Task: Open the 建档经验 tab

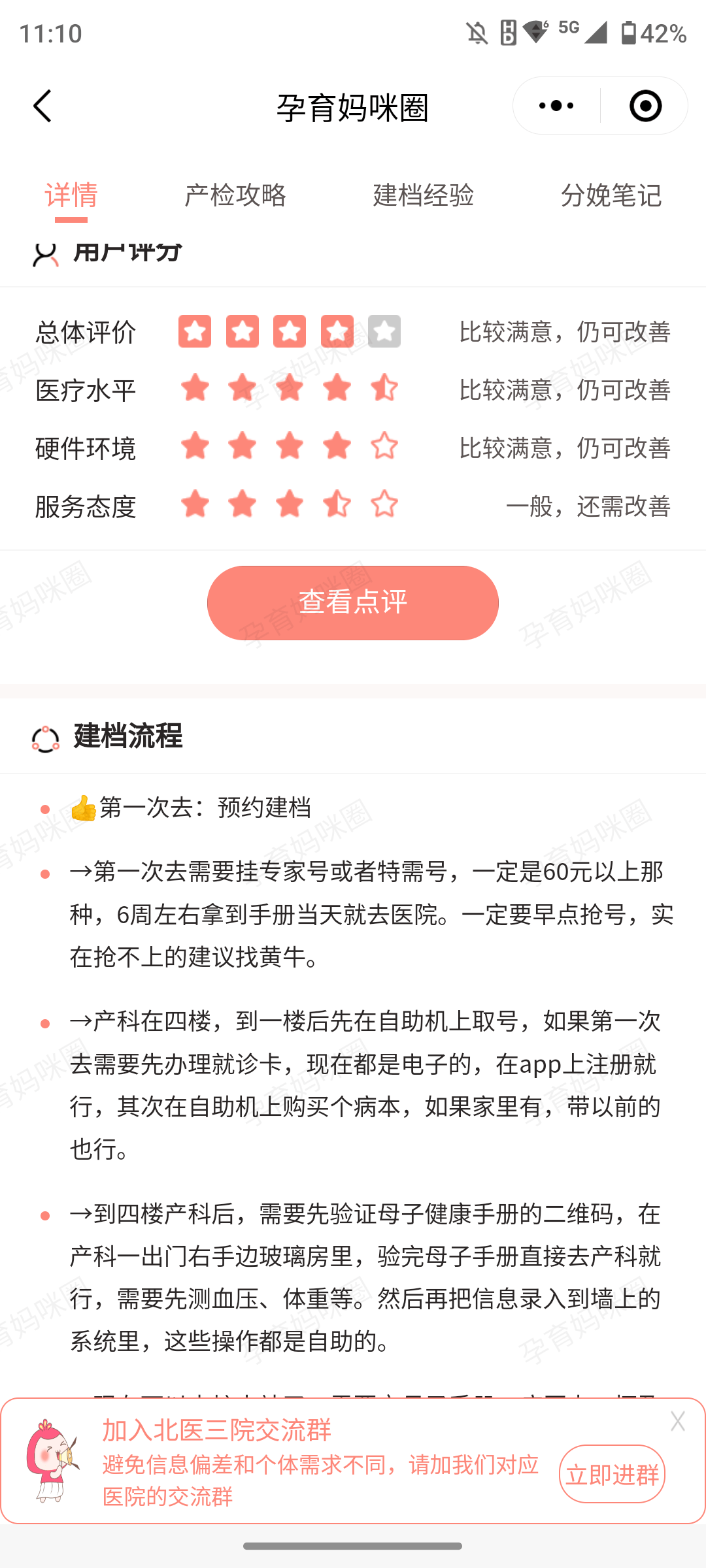Action: click(423, 195)
